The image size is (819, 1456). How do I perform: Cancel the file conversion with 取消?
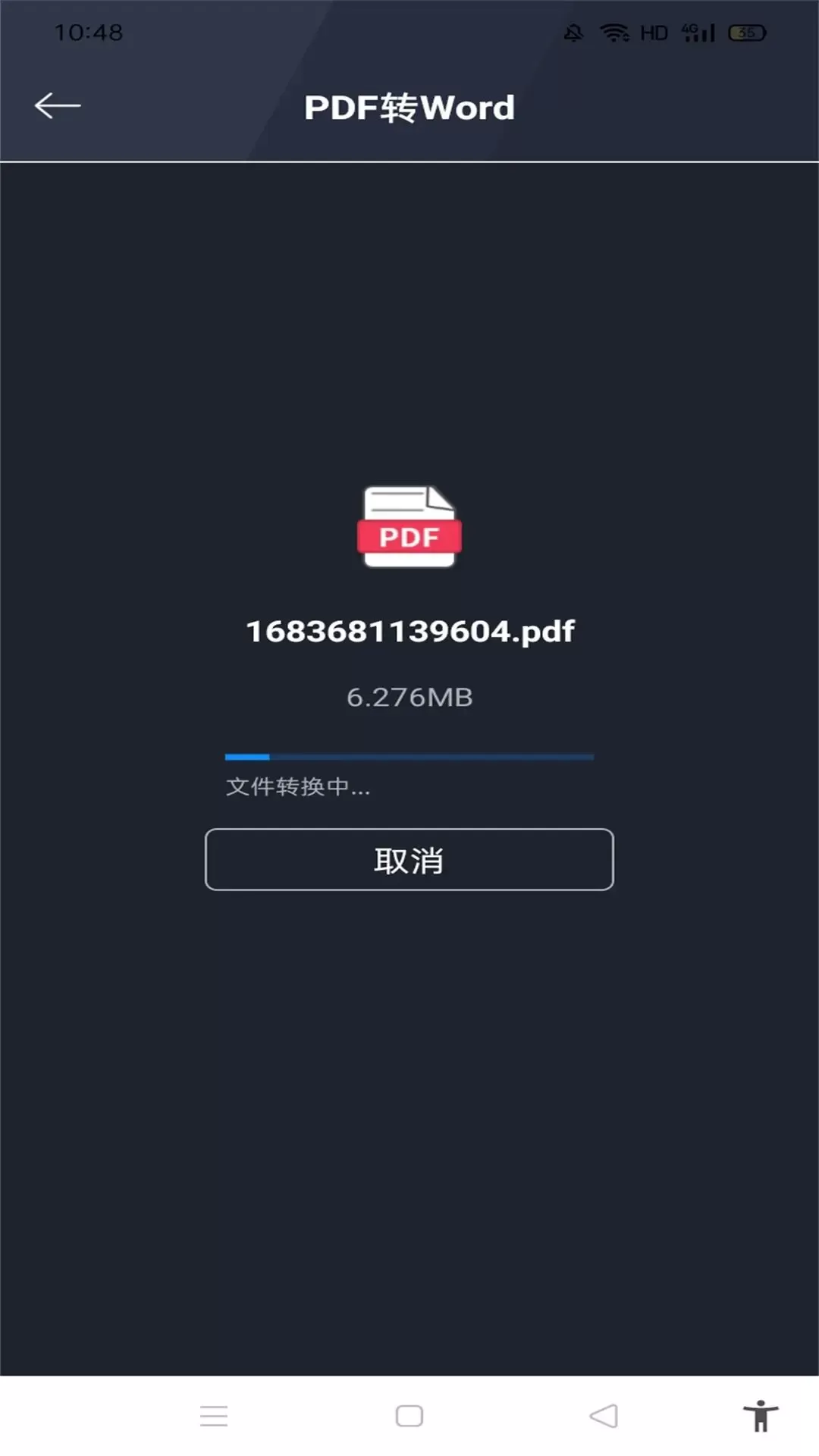(409, 859)
